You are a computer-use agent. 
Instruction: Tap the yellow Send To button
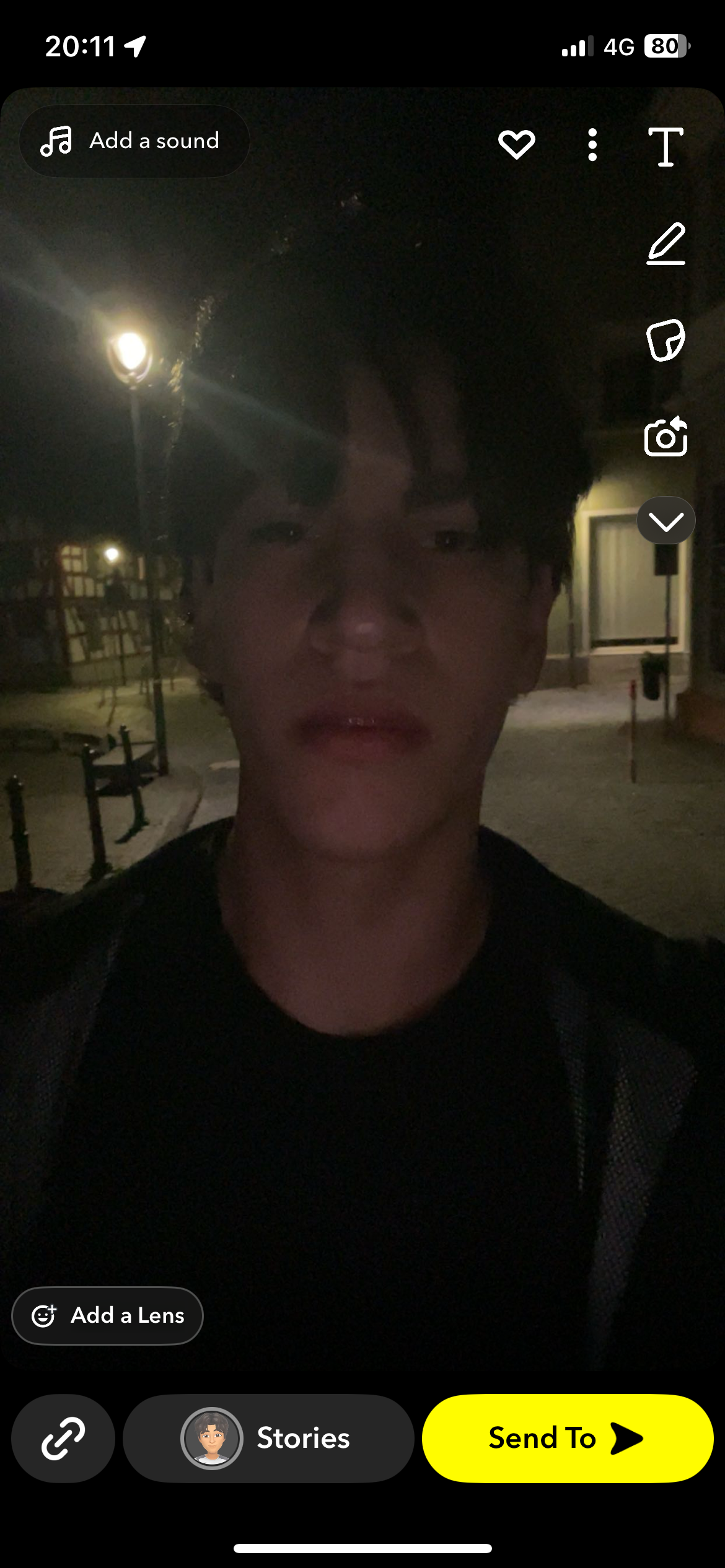567,1438
